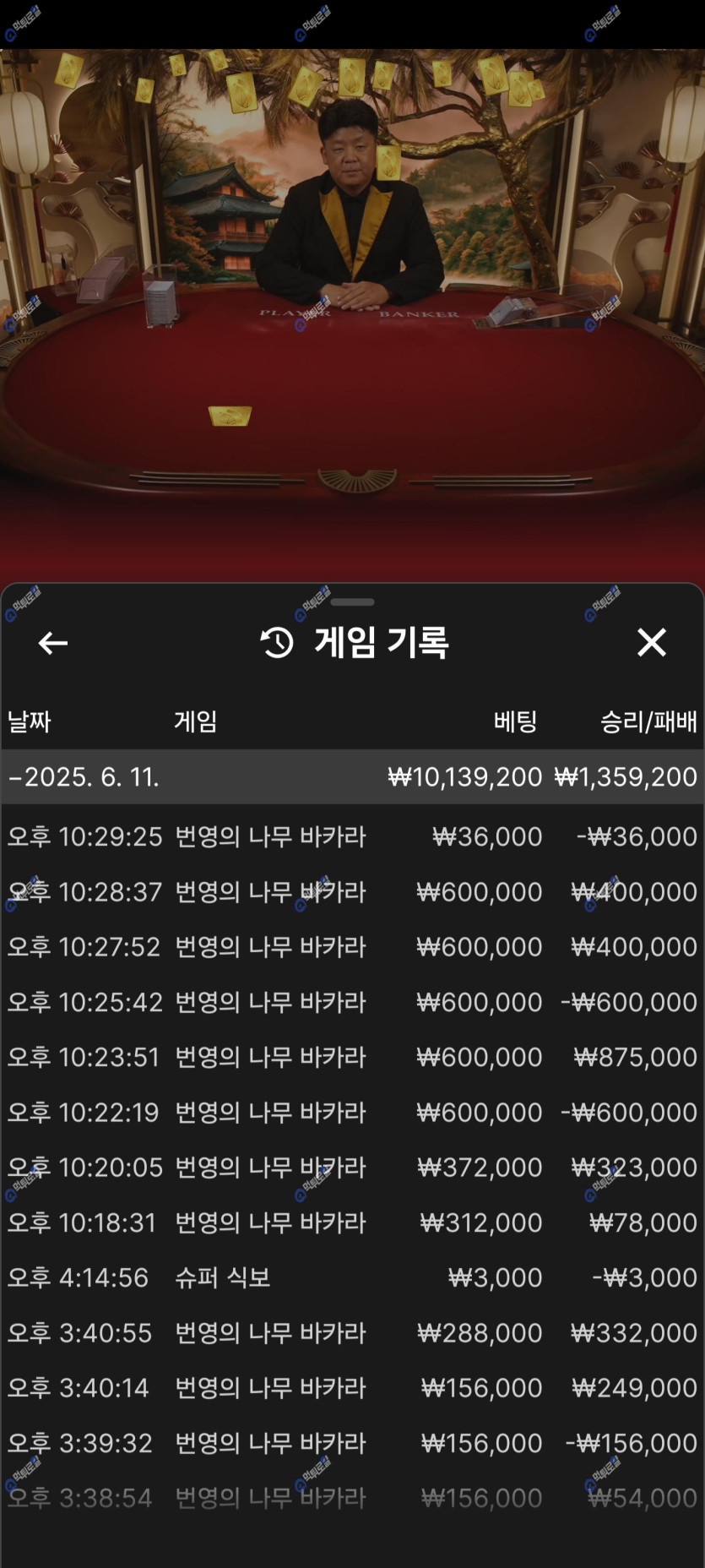
Task: Collapse the 2025. 6. 11. date group
Action: [x=84, y=776]
